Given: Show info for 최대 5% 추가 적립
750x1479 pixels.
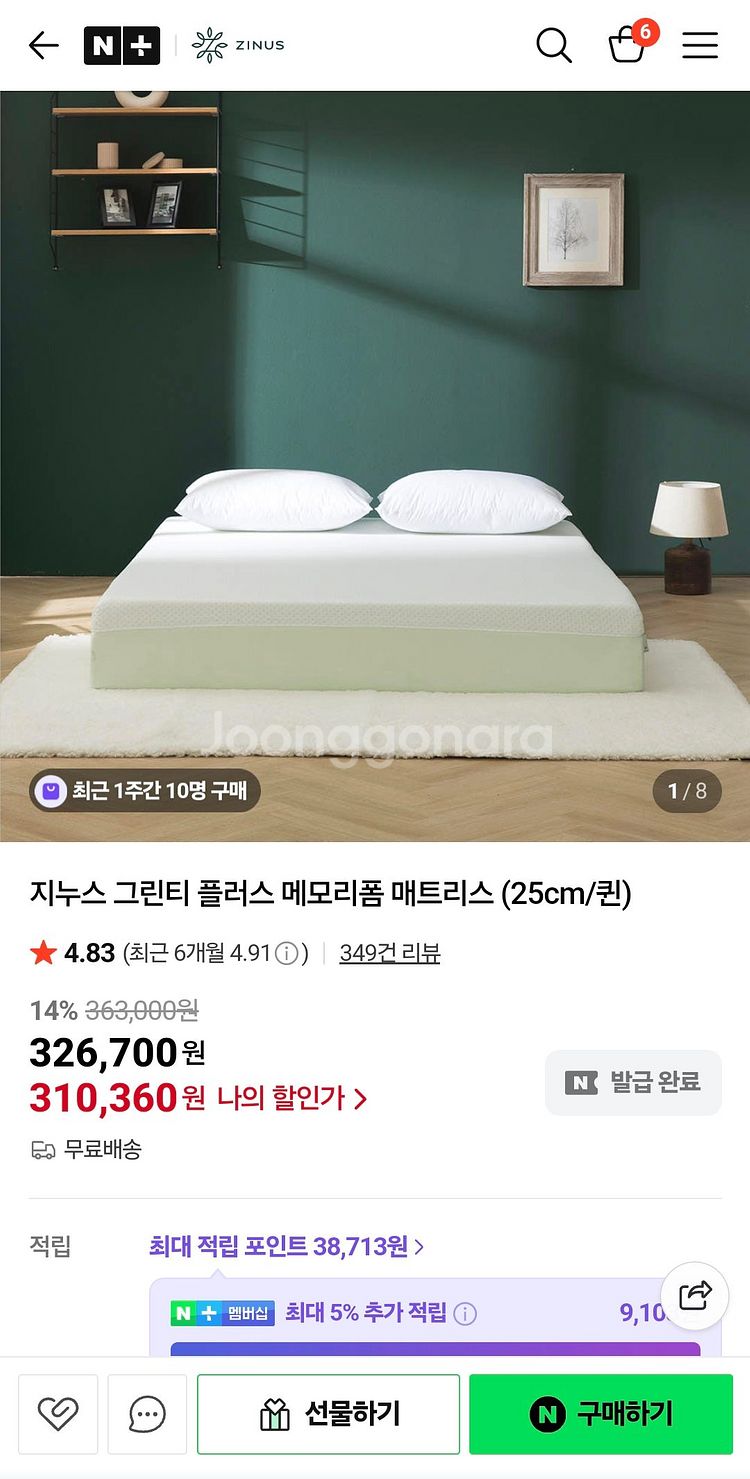Looking at the screenshot, I should [x=465, y=1313].
